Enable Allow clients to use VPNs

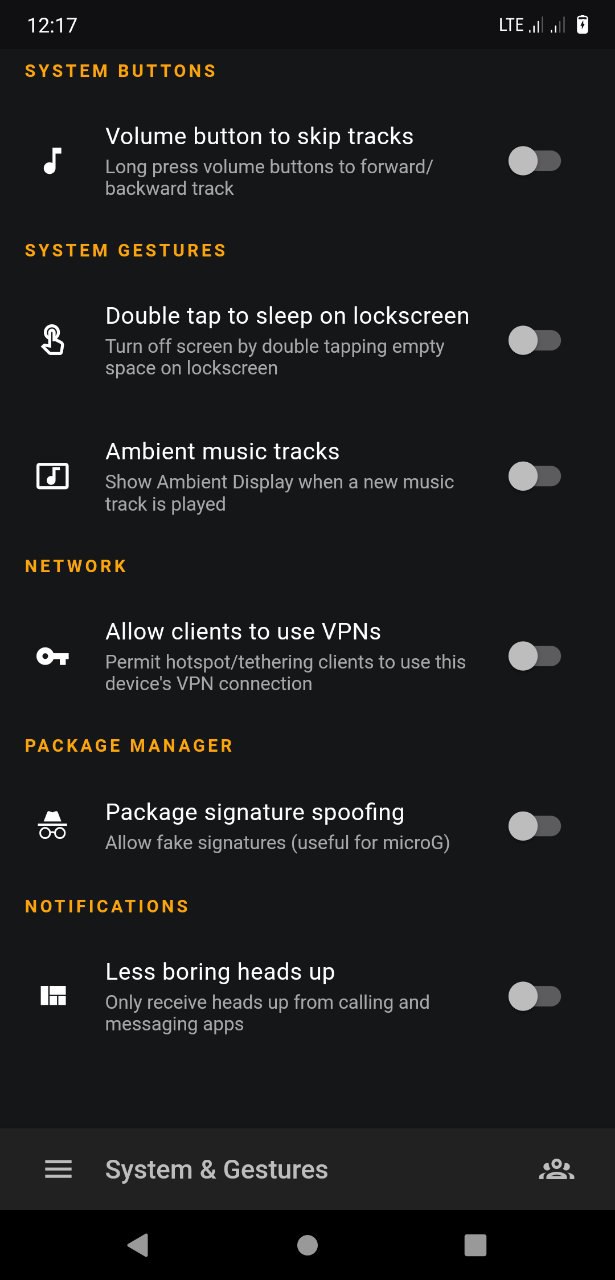535,656
